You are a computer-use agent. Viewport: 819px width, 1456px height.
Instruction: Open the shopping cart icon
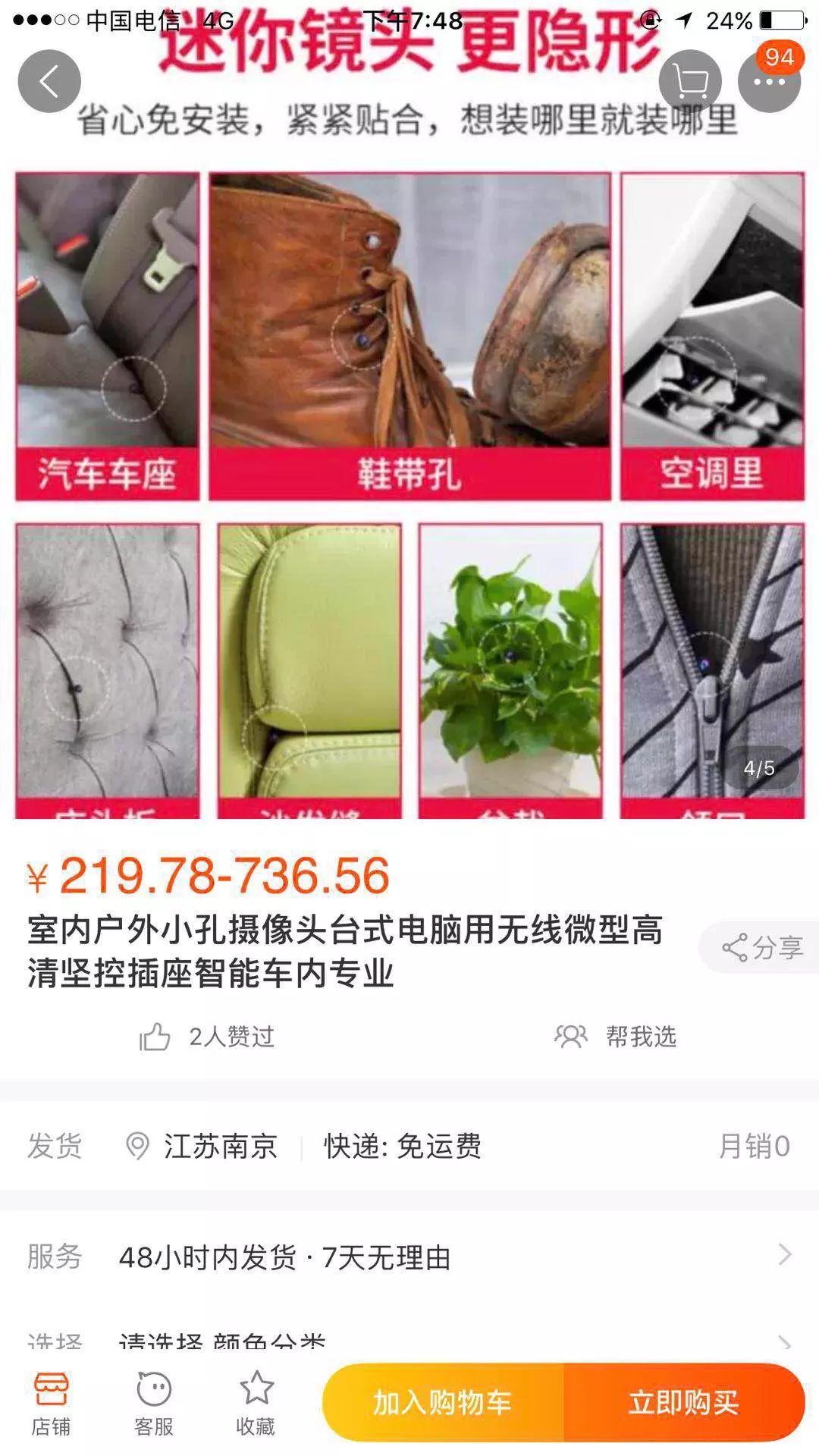(689, 80)
